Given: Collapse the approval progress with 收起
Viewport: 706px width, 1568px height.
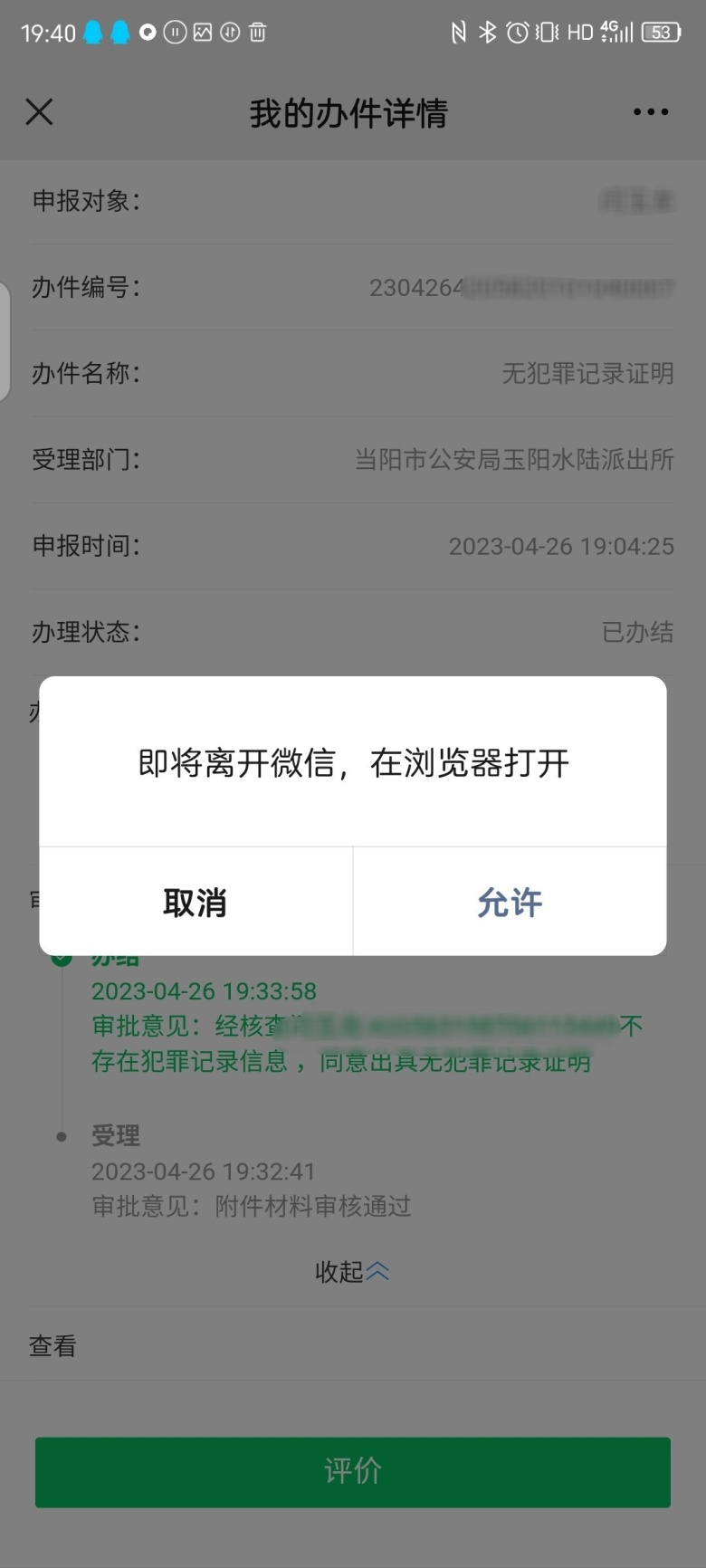Looking at the screenshot, I should [352, 1272].
